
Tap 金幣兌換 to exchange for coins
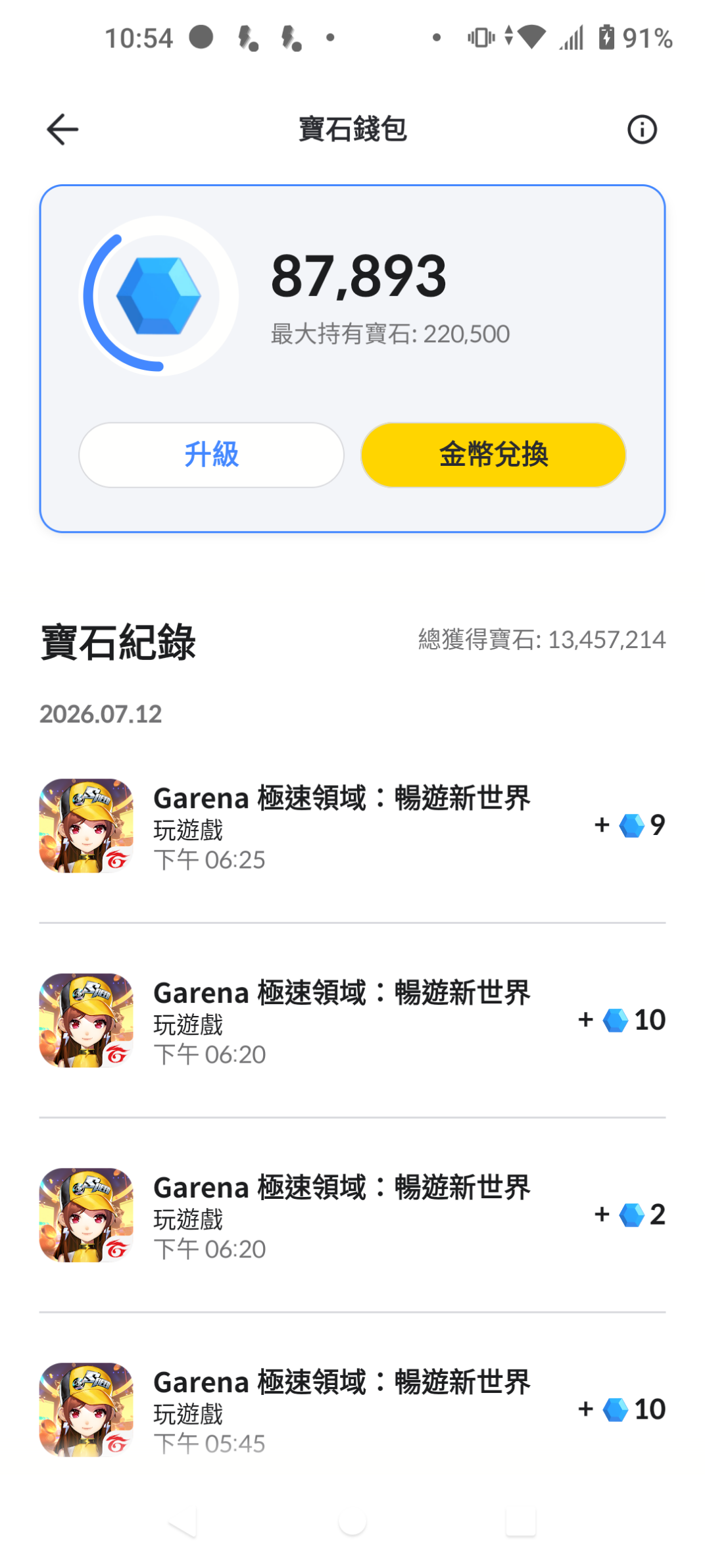tap(493, 455)
